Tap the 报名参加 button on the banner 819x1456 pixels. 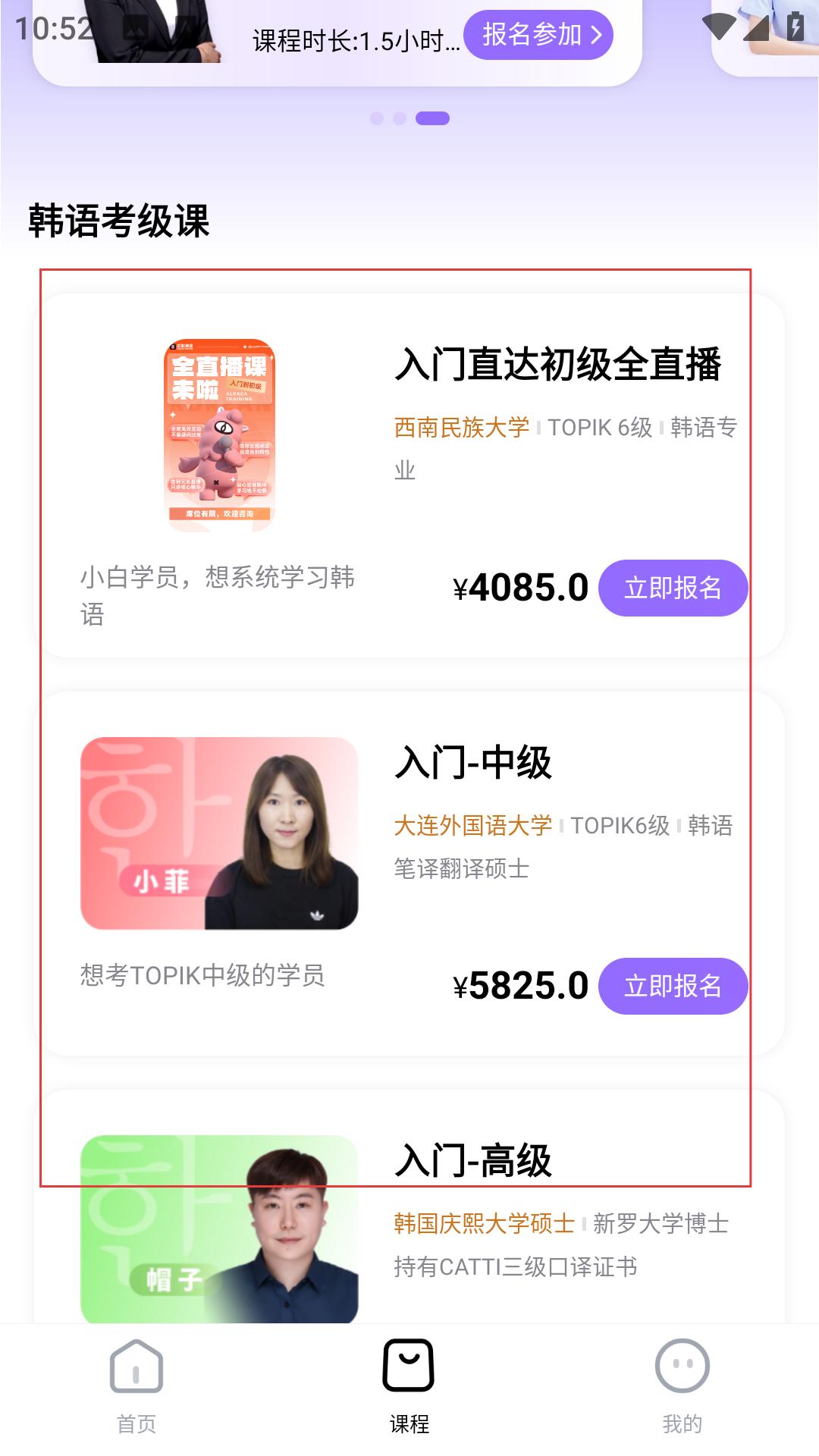tap(538, 35)
